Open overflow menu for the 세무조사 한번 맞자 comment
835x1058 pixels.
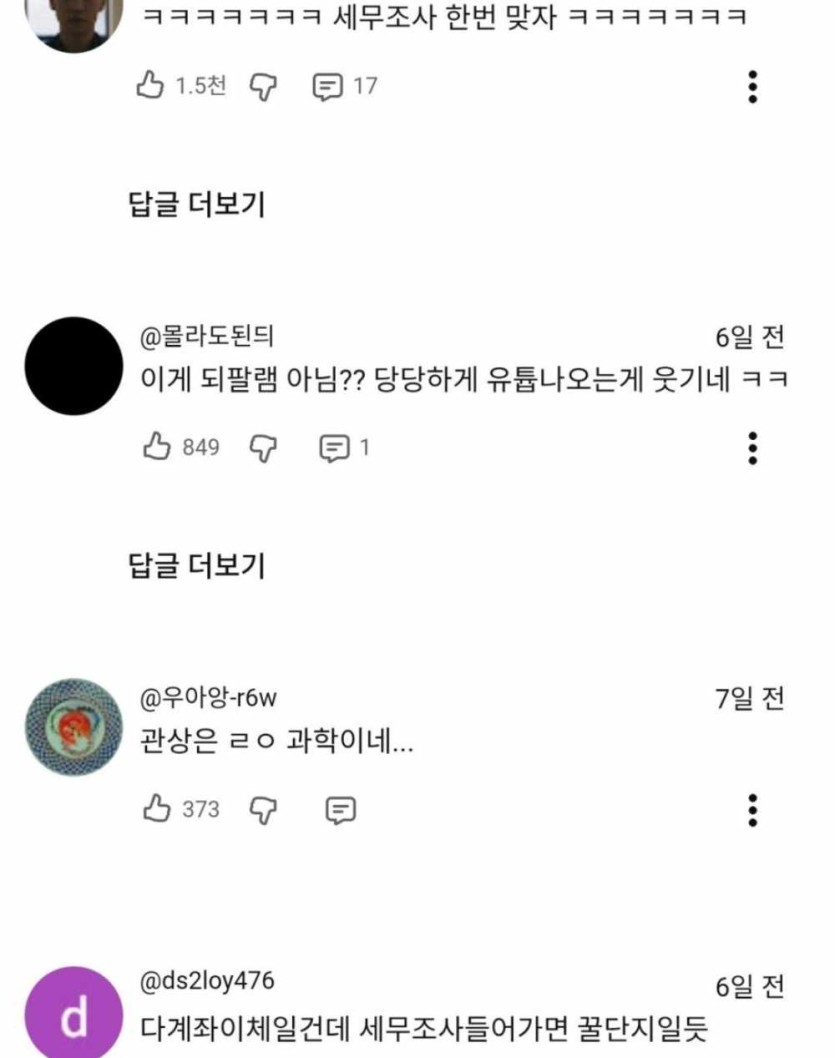(x=753, y=87)
